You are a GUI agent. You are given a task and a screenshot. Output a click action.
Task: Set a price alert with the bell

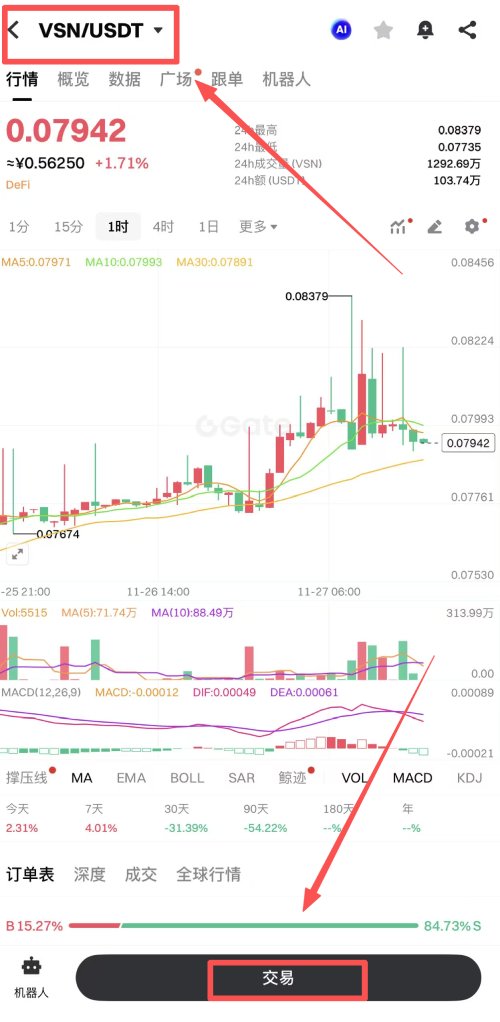pos(425,30)
